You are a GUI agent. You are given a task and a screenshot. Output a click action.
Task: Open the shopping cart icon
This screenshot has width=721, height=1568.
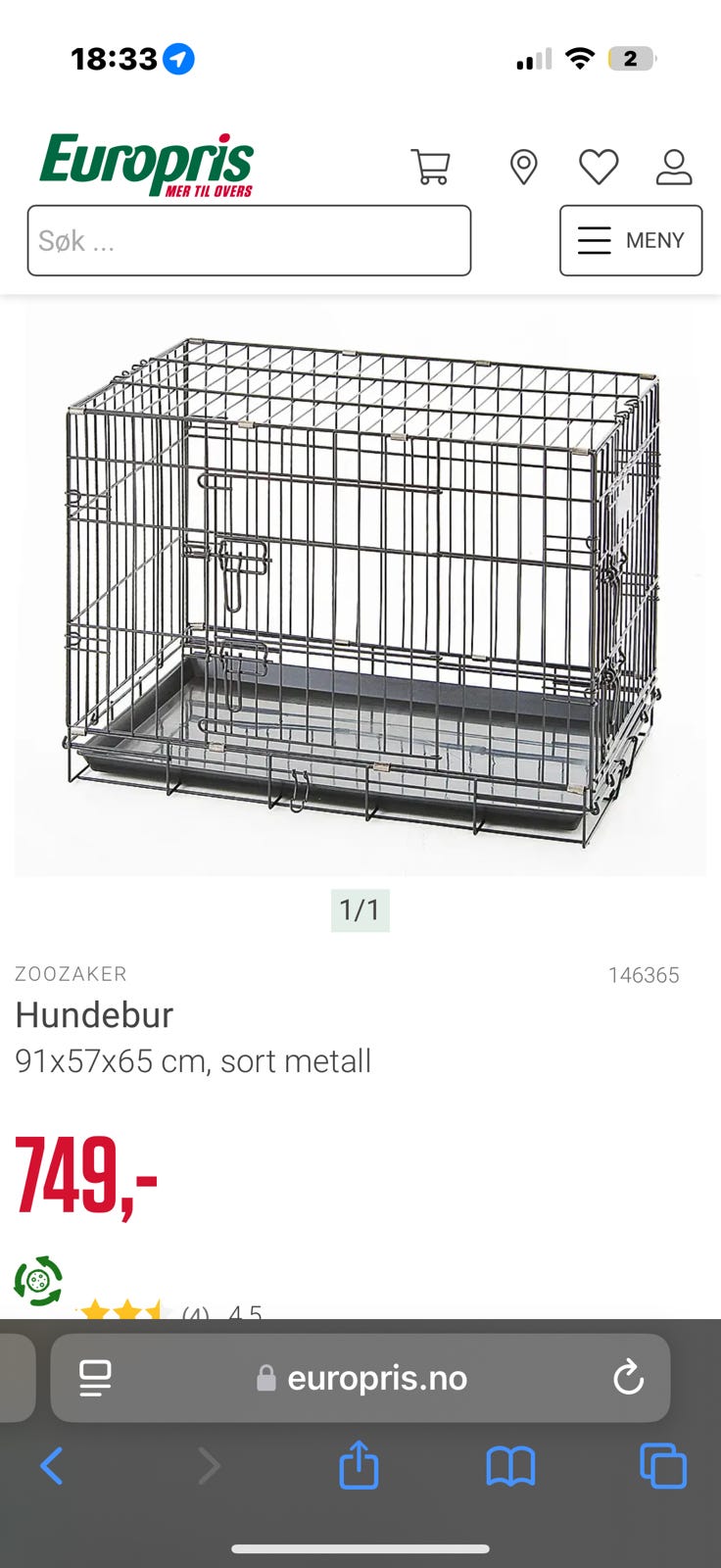click(x=432, y=166)
